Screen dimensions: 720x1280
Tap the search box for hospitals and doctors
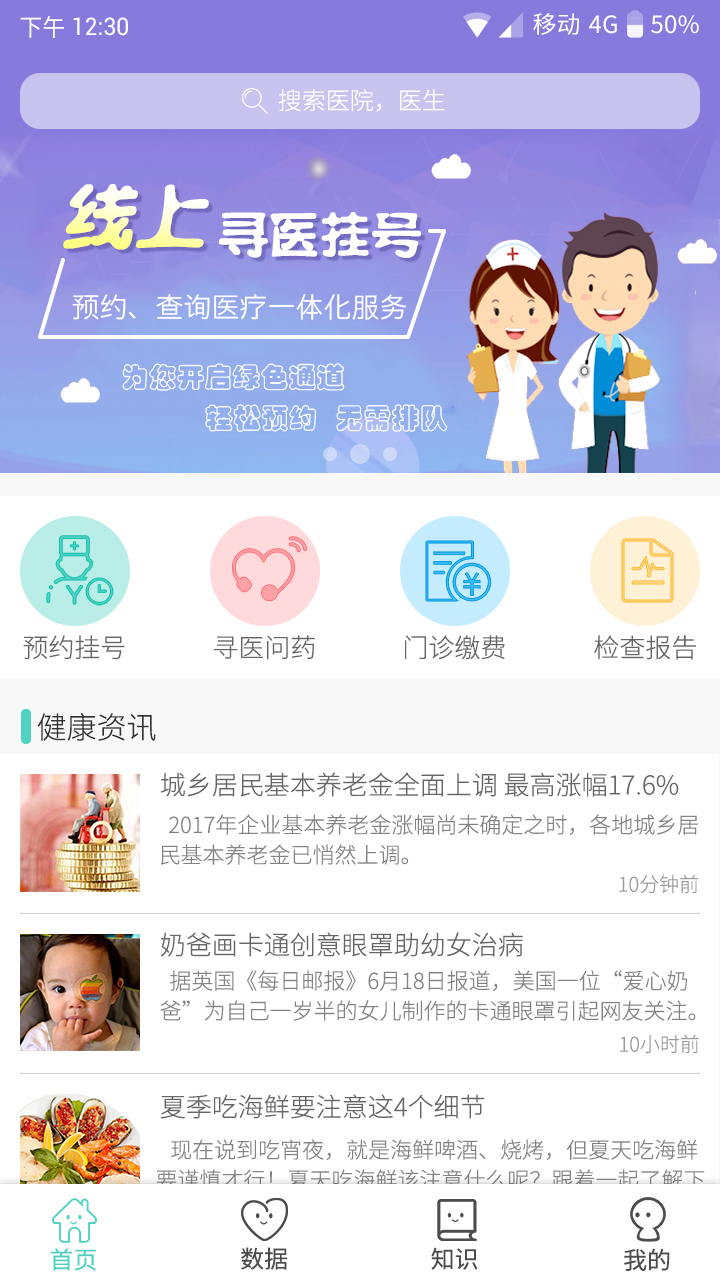[360, 101]
